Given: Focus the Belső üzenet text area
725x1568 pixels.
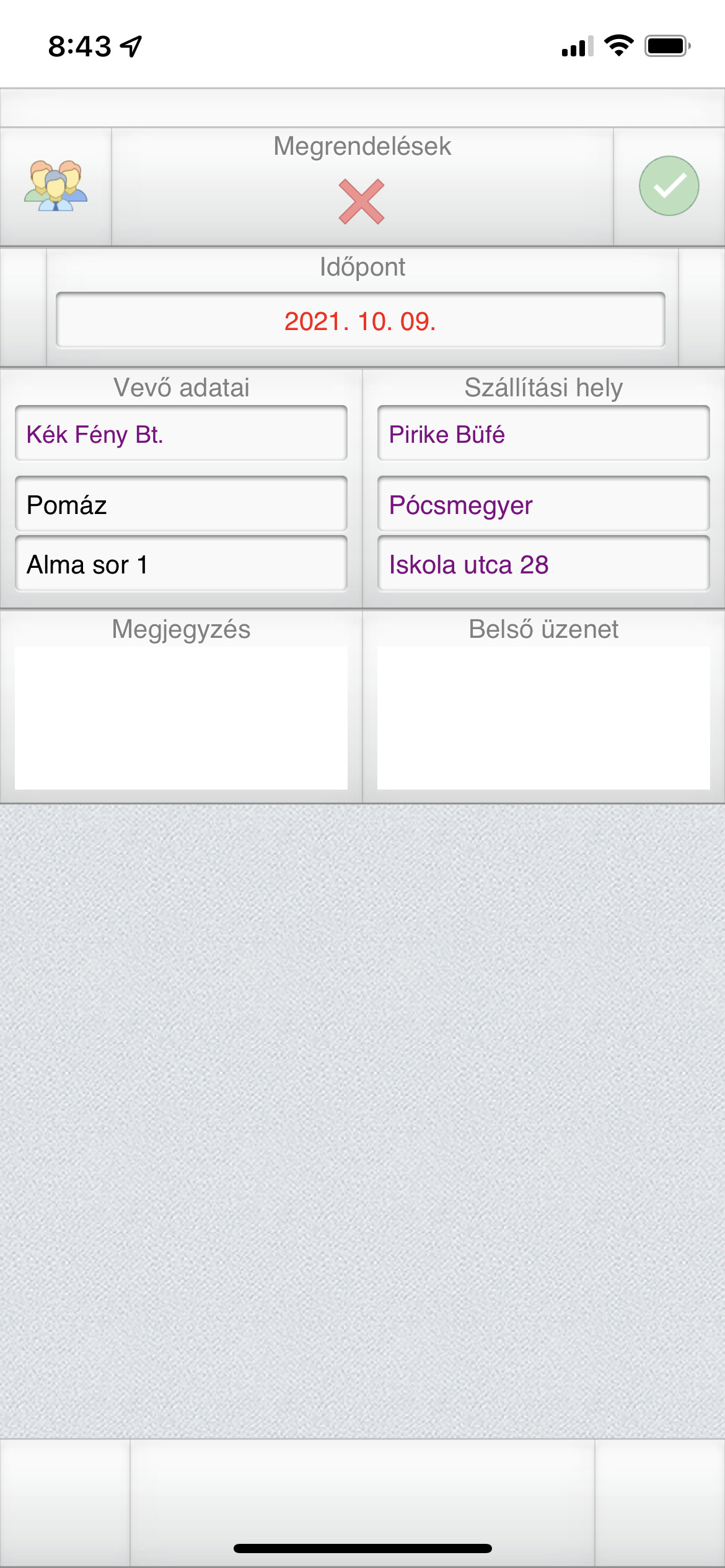Looking at the screenshot, I should pos(543,718).
